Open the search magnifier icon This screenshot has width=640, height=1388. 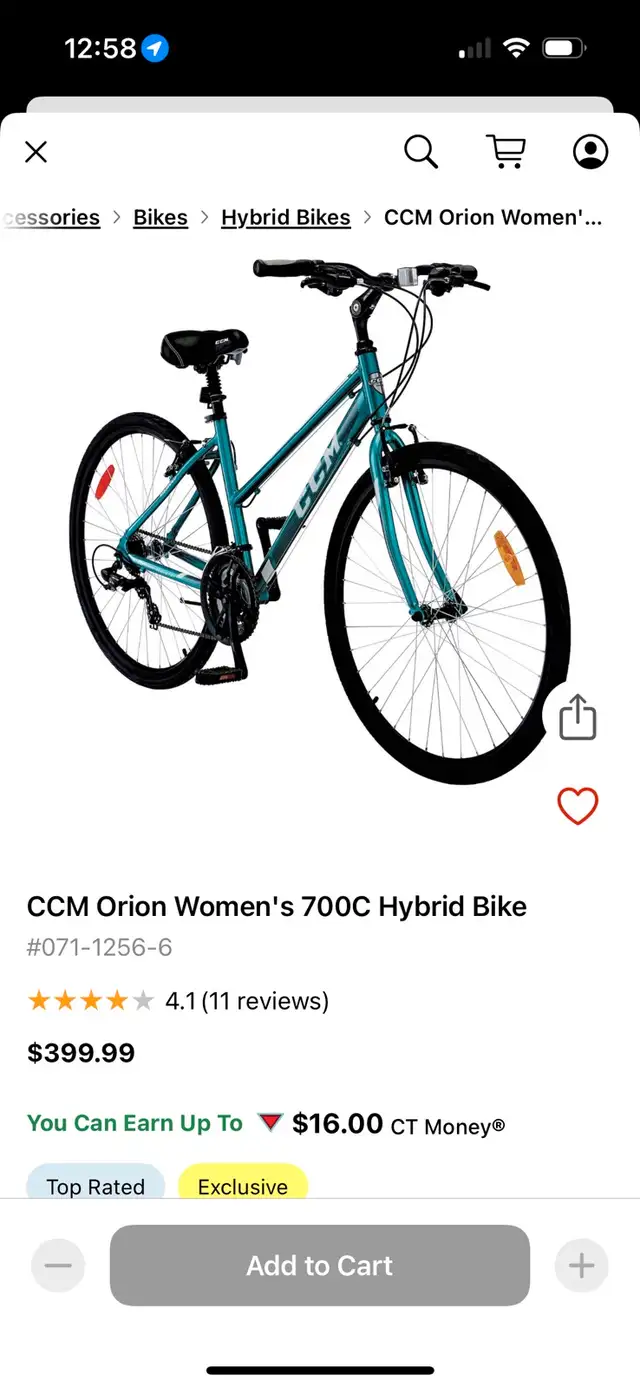click(x=421, y=152)
